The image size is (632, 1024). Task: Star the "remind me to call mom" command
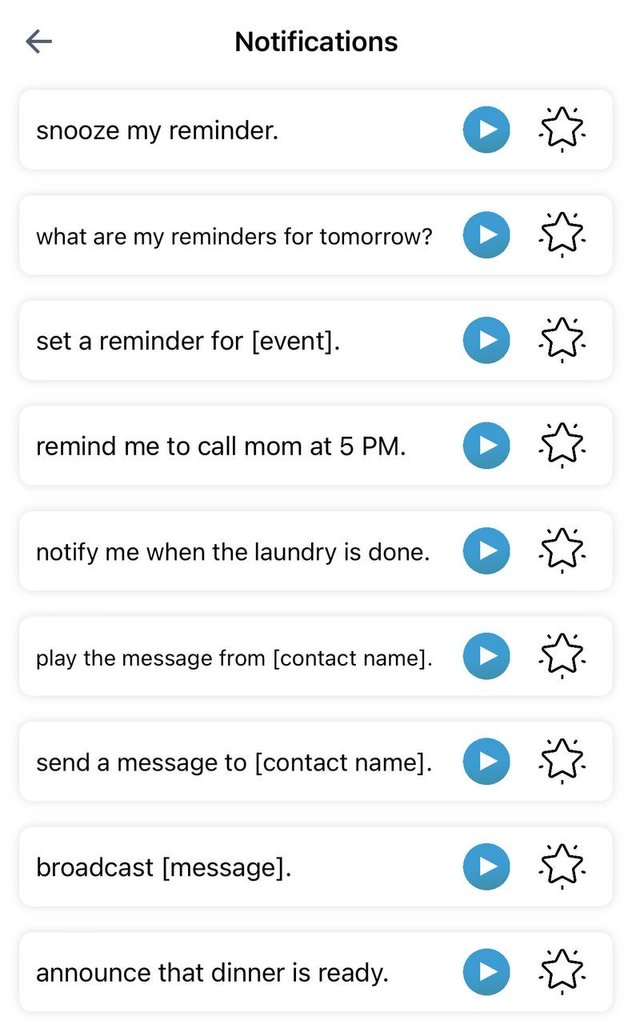click(562, 445)
